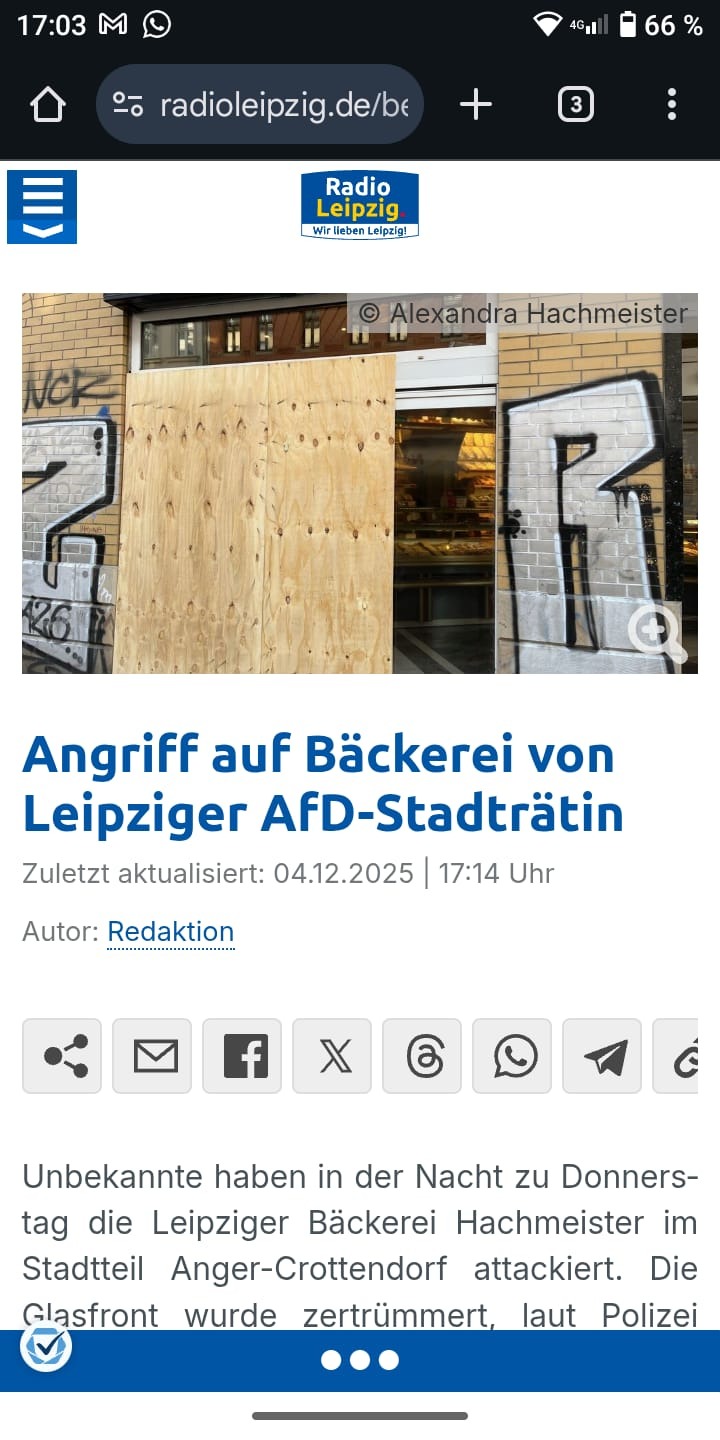
Task: Open a new browser tab
Action: 476,104
